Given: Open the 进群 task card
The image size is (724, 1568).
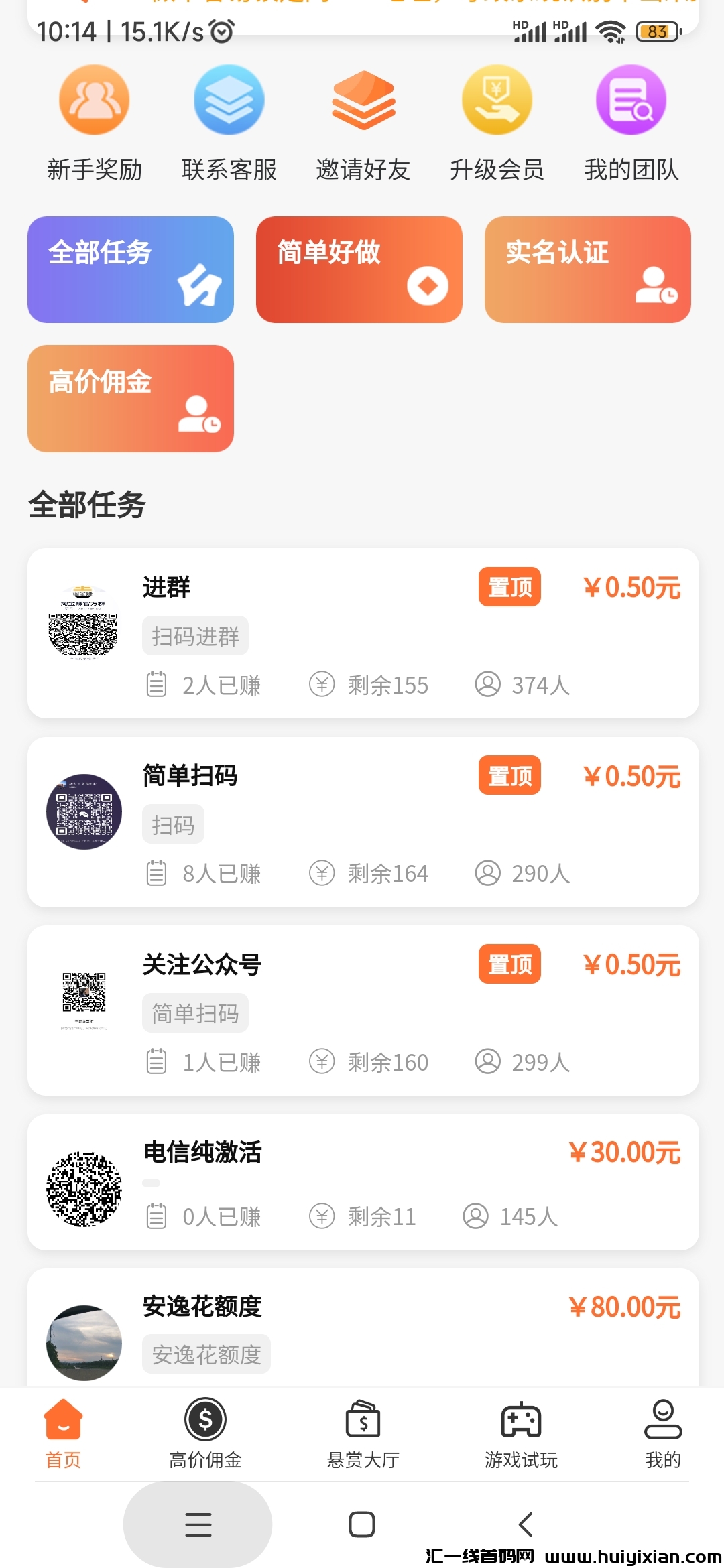Looking at the screenshot, I should click(363, 633).
